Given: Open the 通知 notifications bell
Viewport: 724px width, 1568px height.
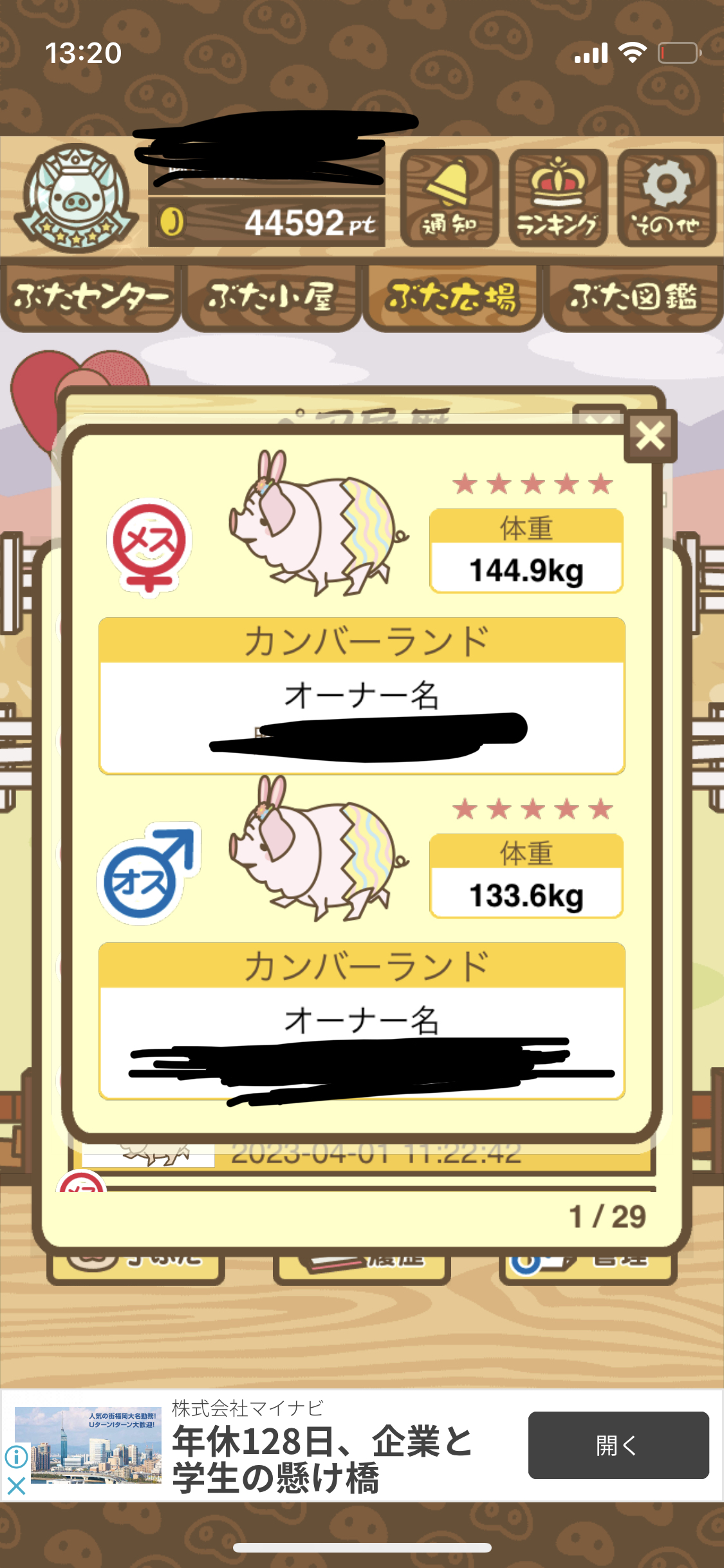Looking at the screenshot, I should click(449, 198).
